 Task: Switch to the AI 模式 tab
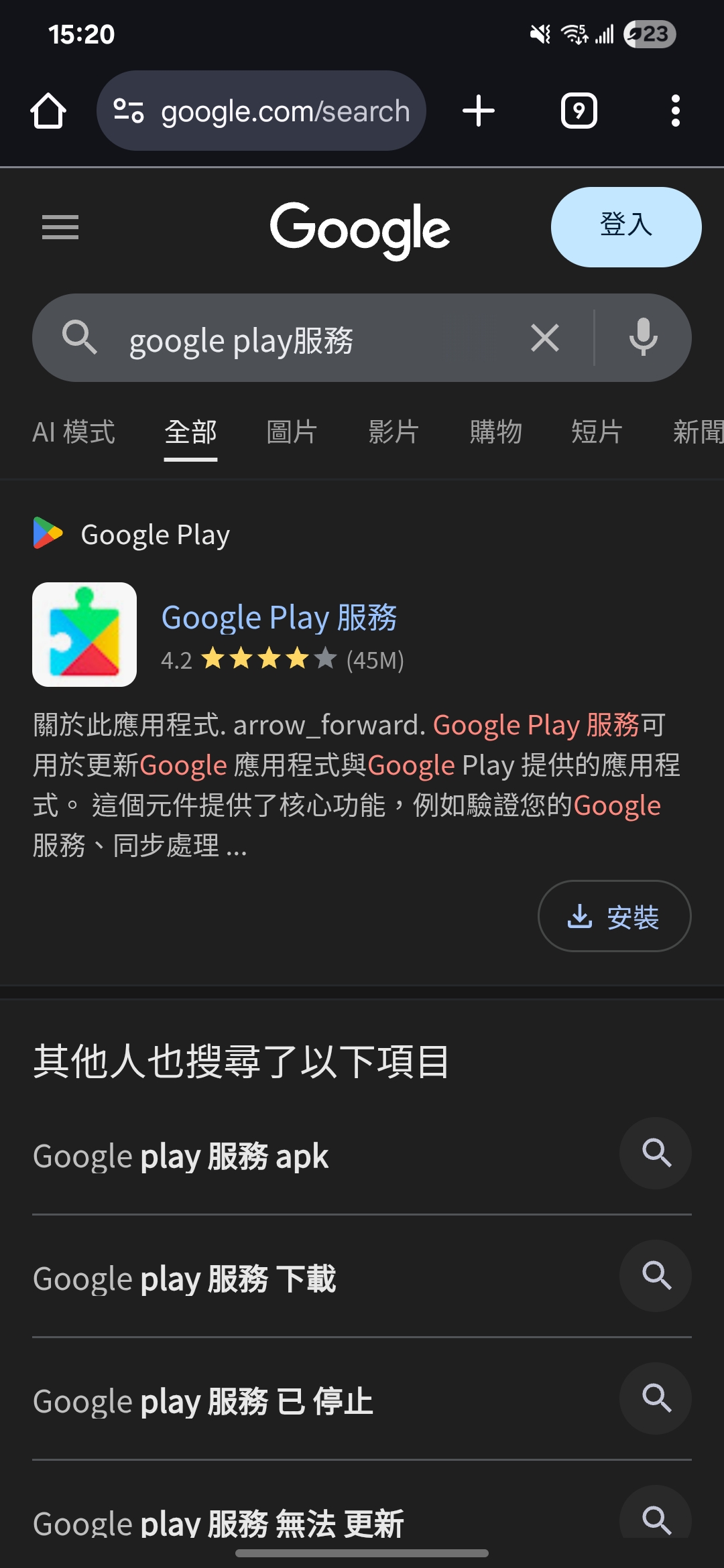point(74,432)
